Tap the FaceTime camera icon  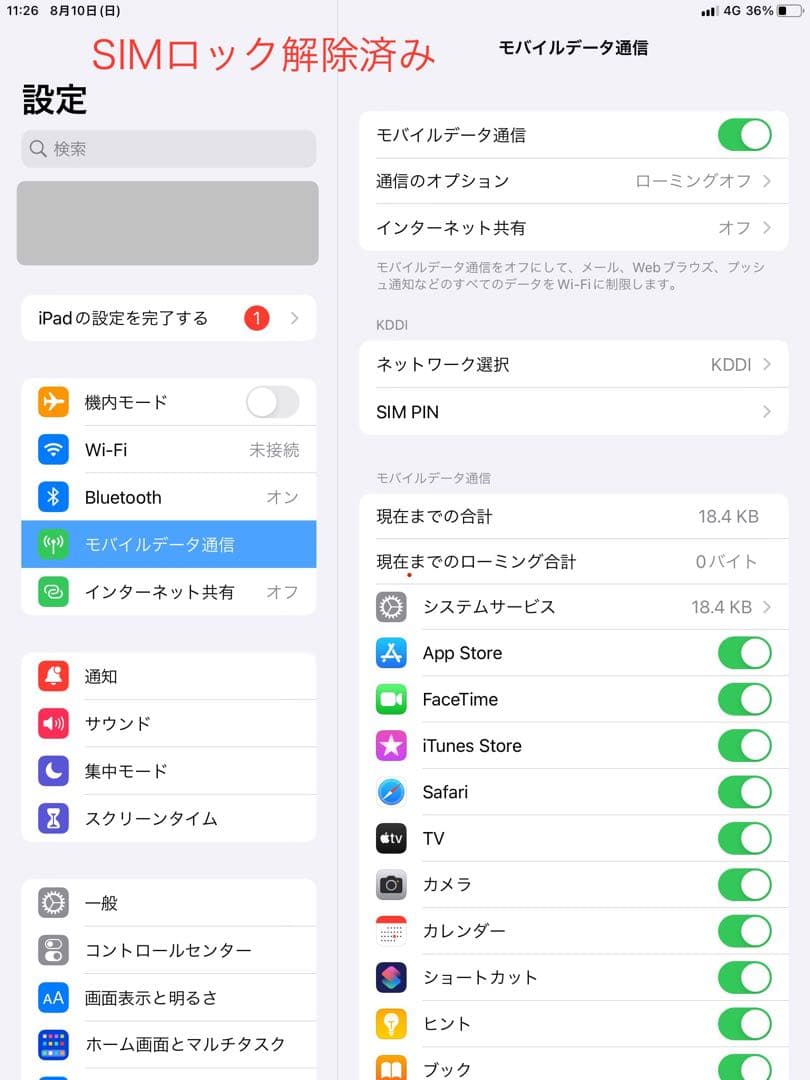click(391, 699)
